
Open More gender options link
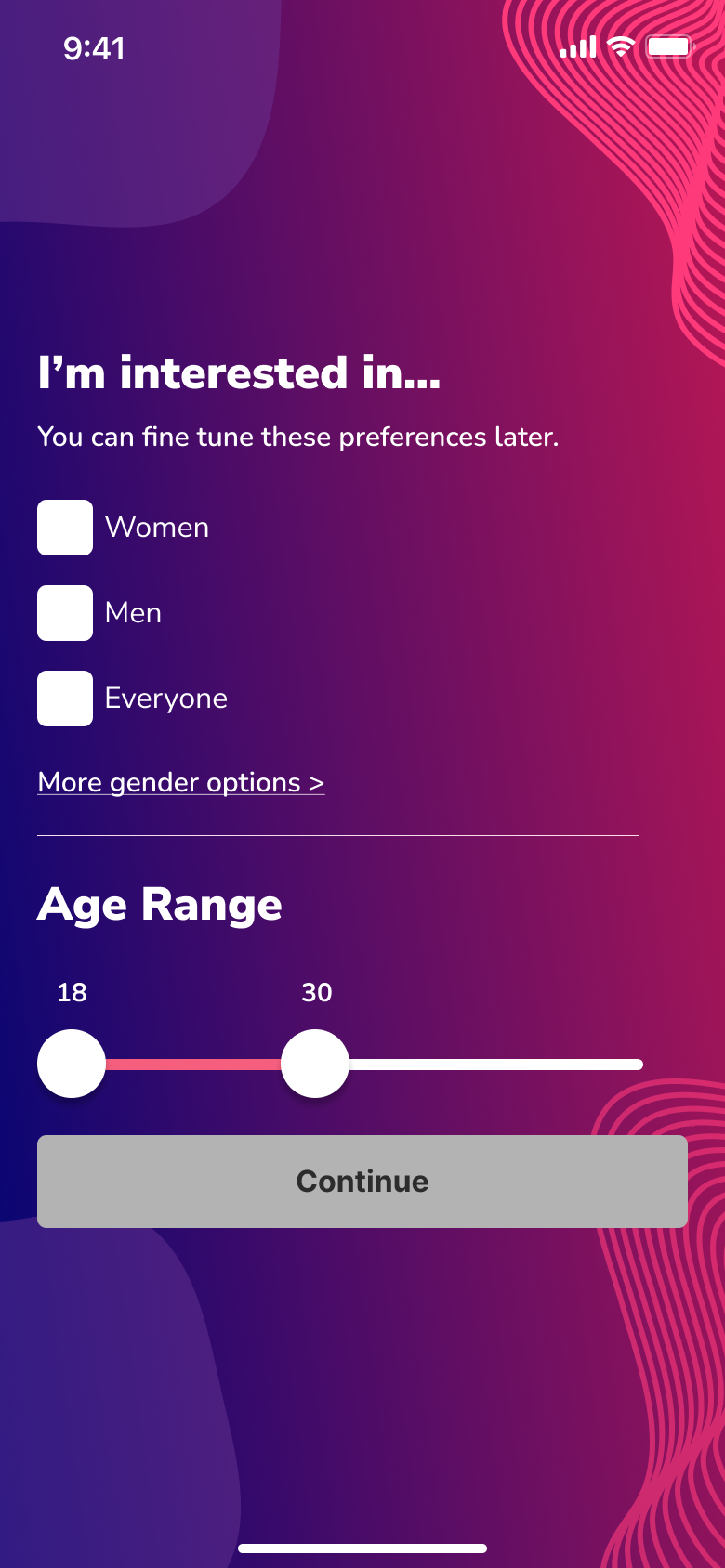coord(181,782)
